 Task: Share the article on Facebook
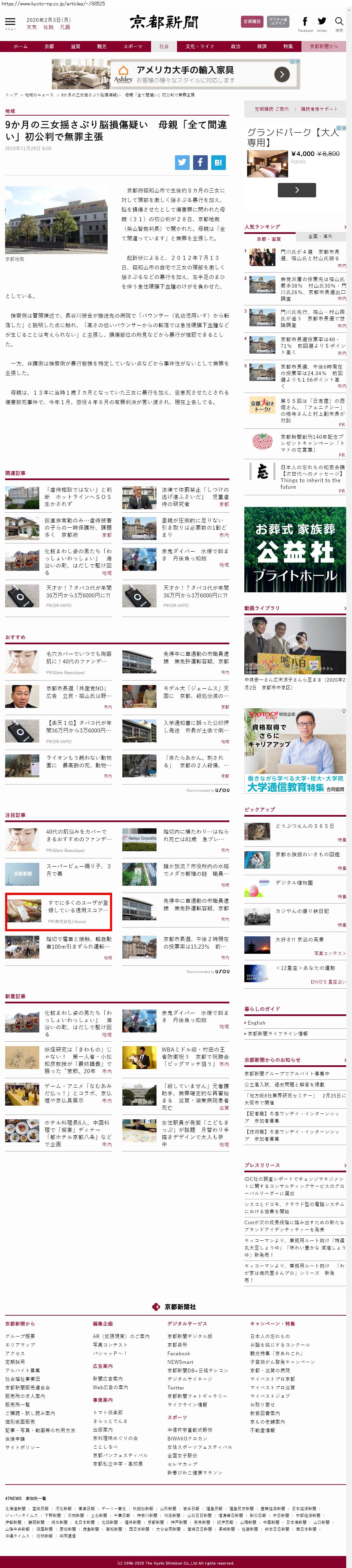(x=200, y=162)
